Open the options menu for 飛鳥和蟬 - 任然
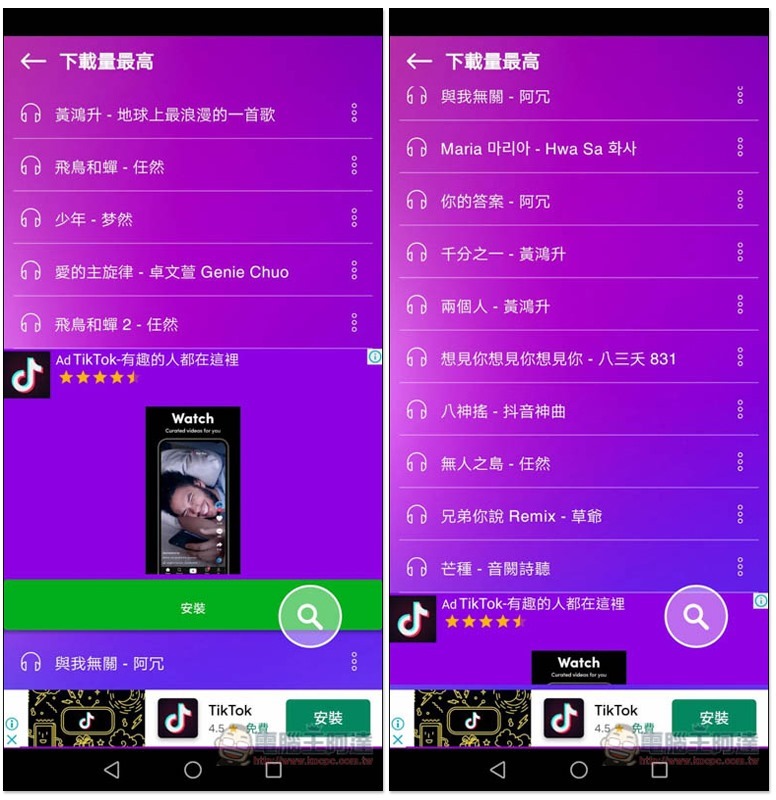Image resolution: width=776 pixels, height=800 pixels. tap(354, 166)
